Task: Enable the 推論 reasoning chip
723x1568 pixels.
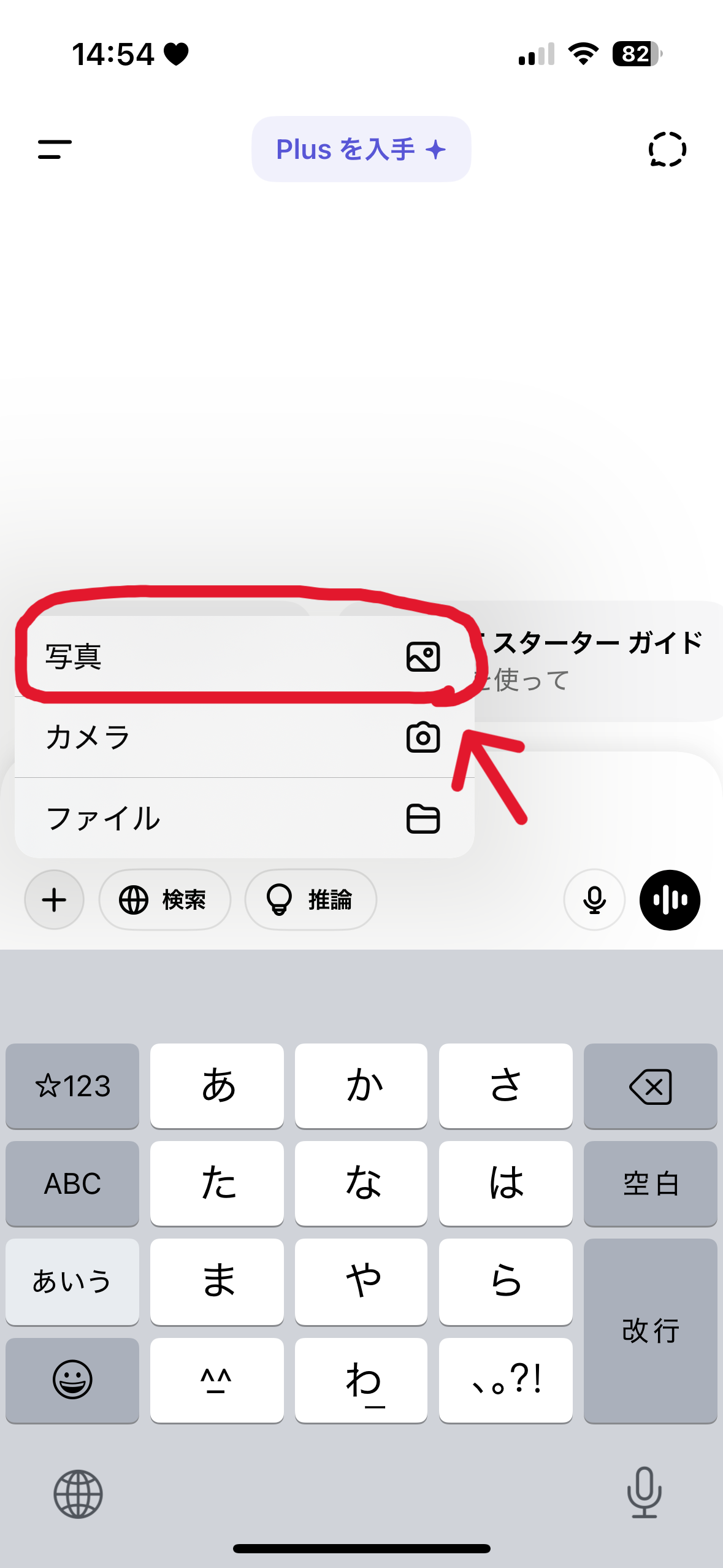Action: (x=310, y=900)
